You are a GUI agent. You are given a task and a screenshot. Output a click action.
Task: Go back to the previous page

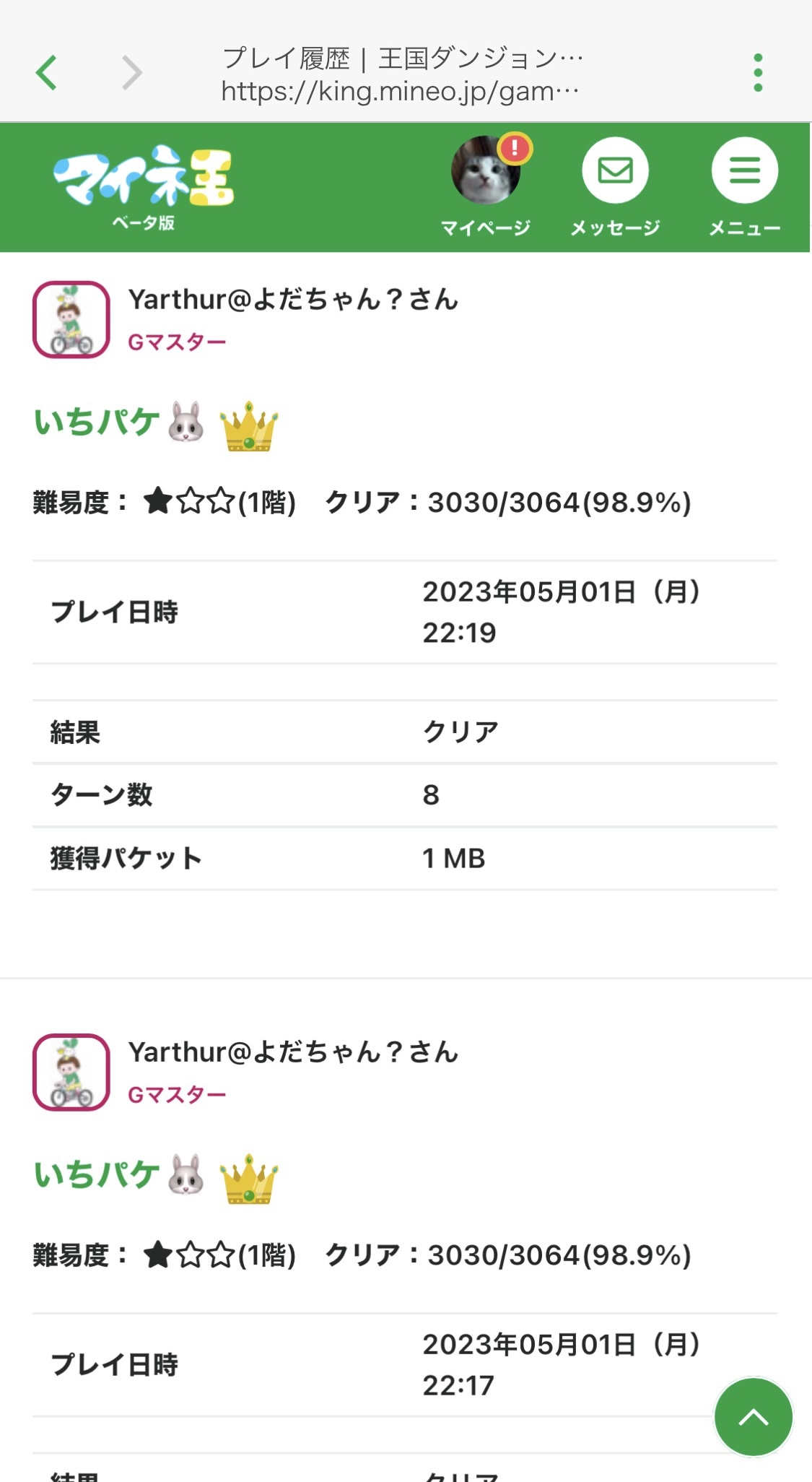click(47, 73)
